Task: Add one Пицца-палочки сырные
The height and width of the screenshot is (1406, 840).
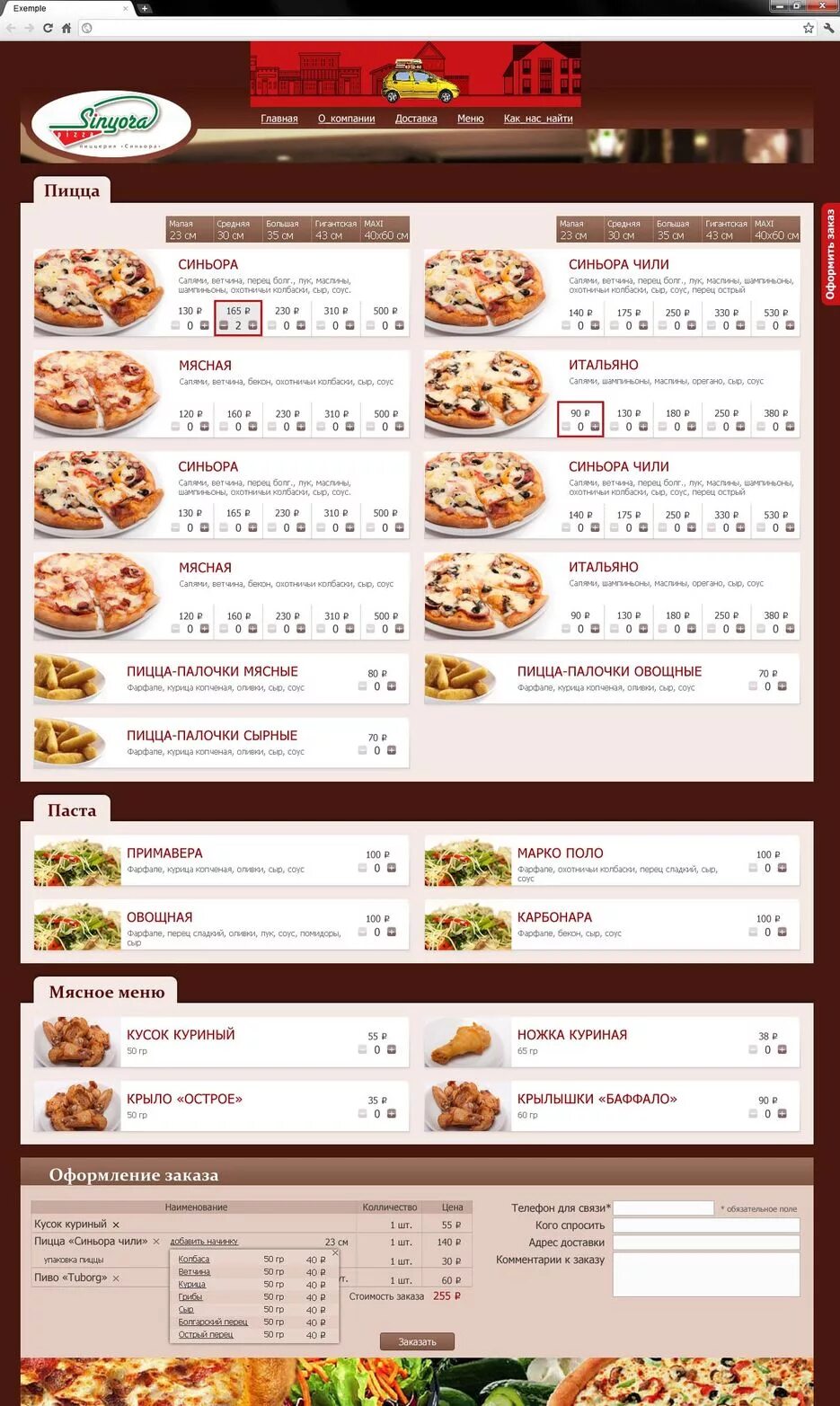Action: pos(392,750)
